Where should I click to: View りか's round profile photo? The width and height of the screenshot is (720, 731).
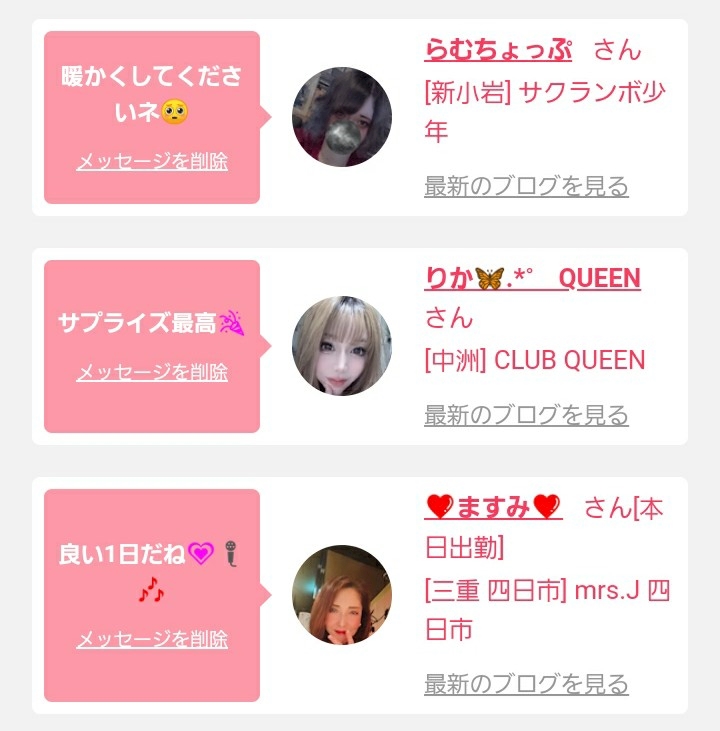point(342,346)
